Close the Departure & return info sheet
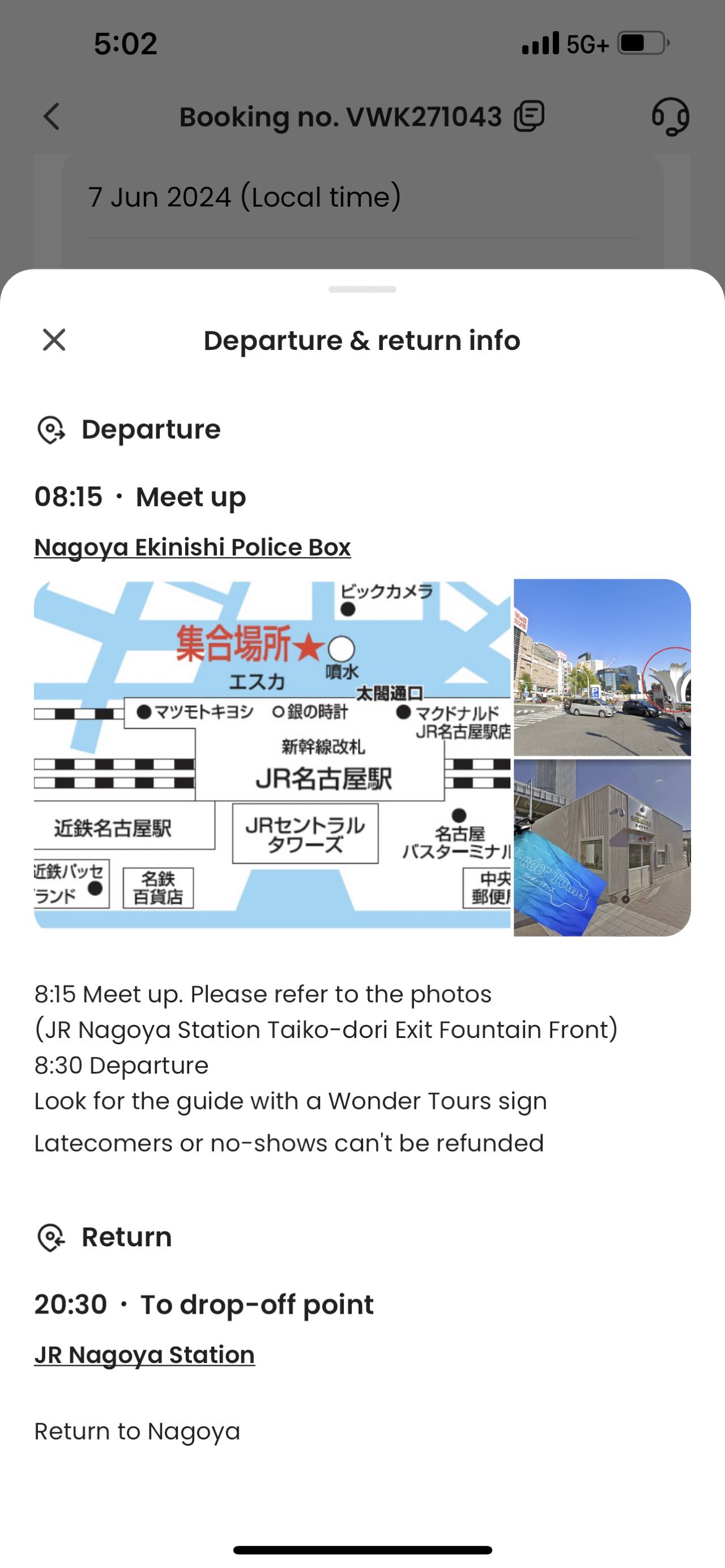725x1568 pixels. click(54, 340)
